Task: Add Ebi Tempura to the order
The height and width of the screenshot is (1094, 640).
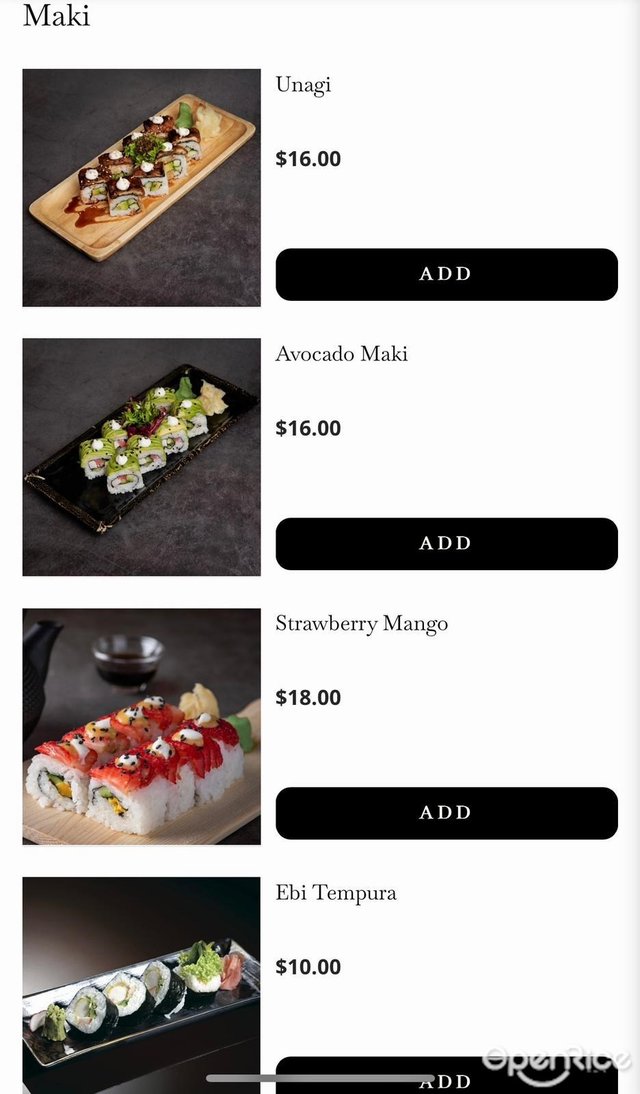Action: coord(446,1076)
